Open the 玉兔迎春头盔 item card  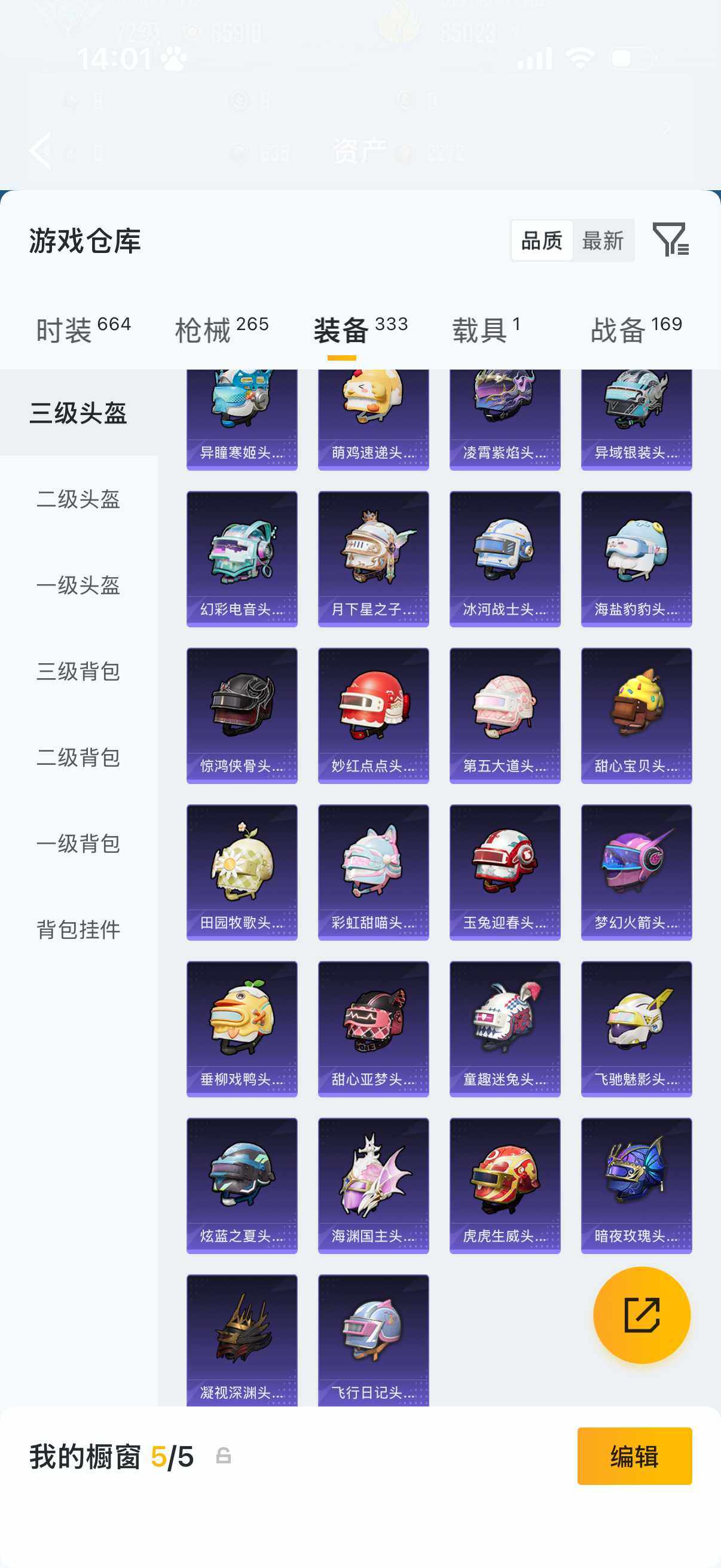[x=505, y=871]
